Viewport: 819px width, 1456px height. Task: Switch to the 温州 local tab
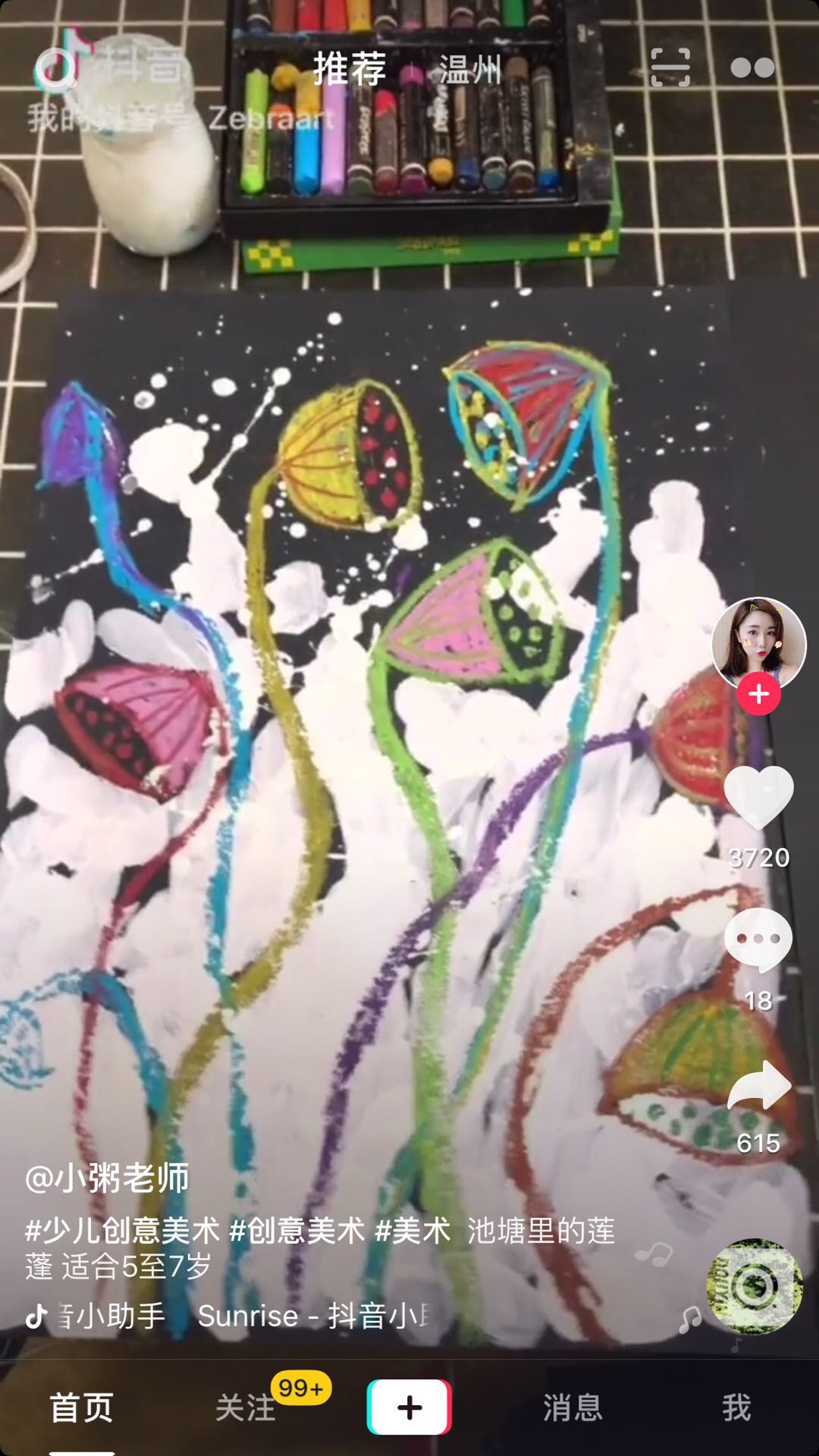470,71
